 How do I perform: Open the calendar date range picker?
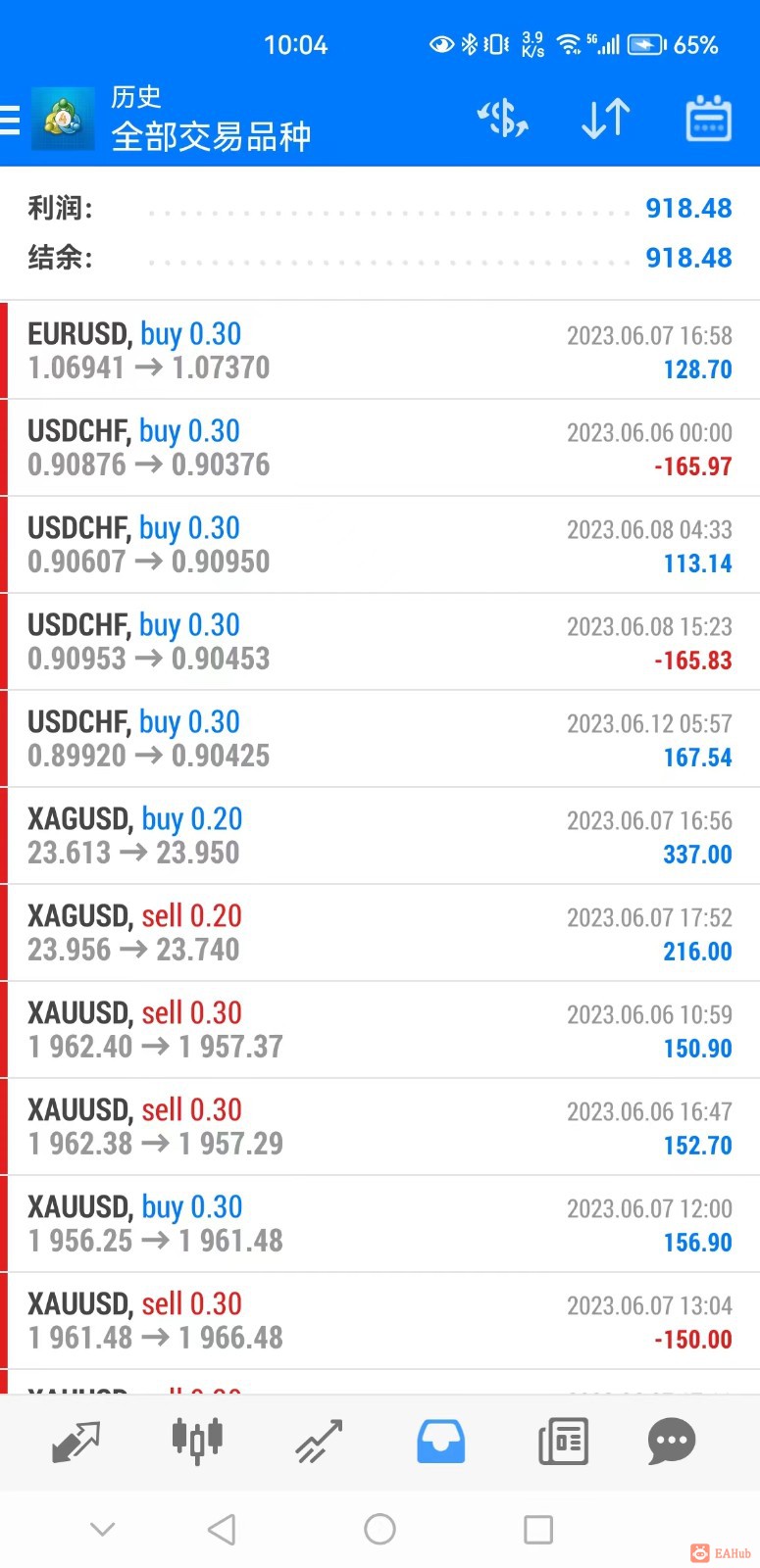pos(707,120)
